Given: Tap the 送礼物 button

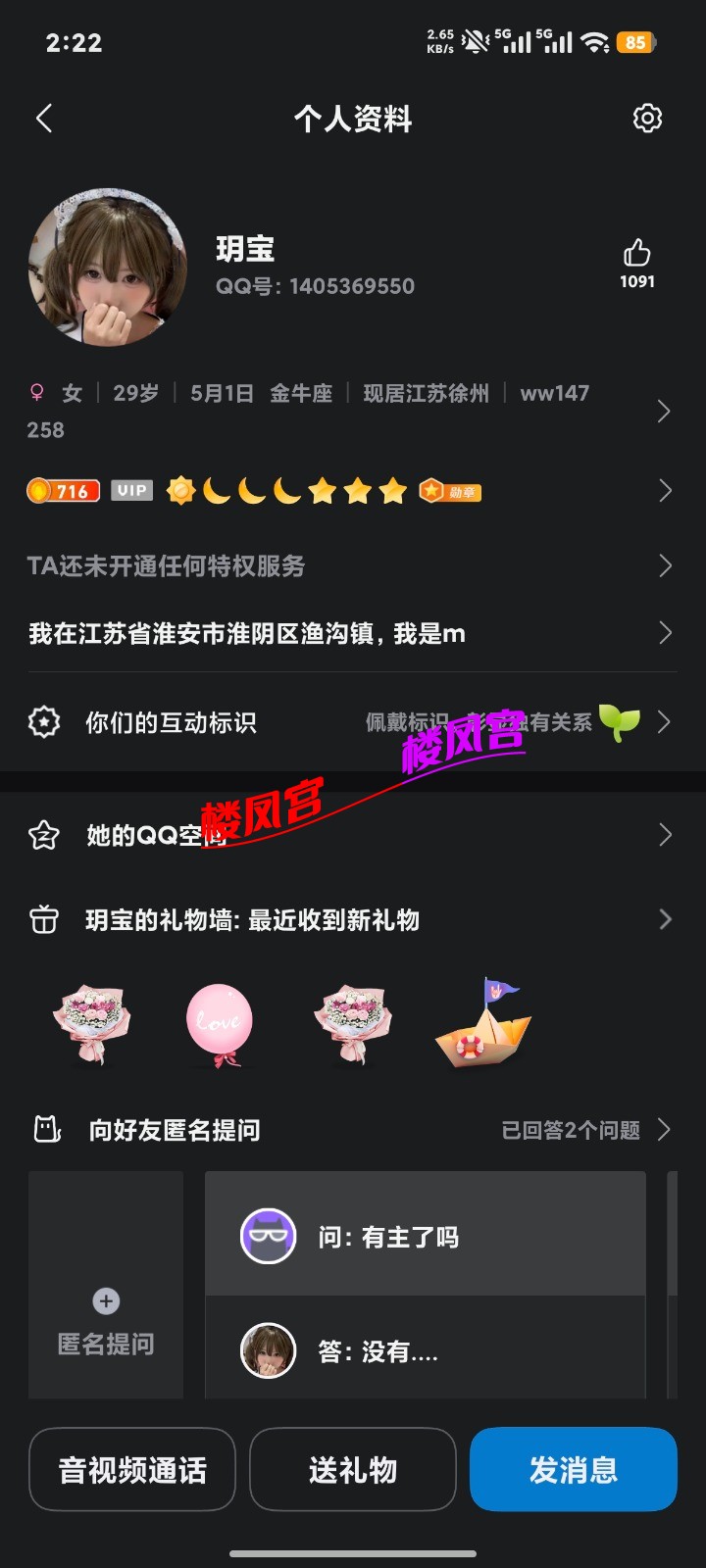Looking at the screenshot, I should 353,1469.
